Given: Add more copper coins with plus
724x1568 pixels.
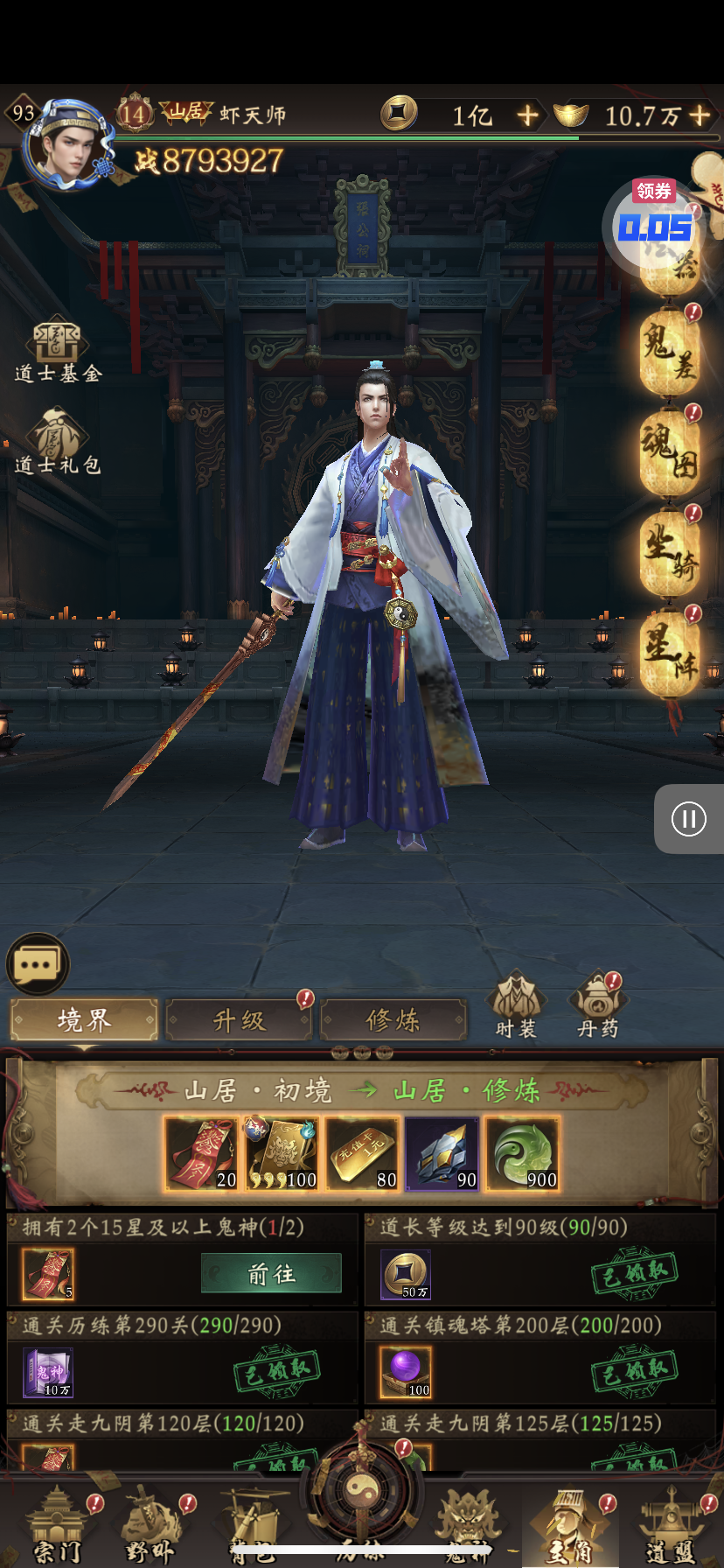Looking at the screenshot, I should [x=527, y=115].
